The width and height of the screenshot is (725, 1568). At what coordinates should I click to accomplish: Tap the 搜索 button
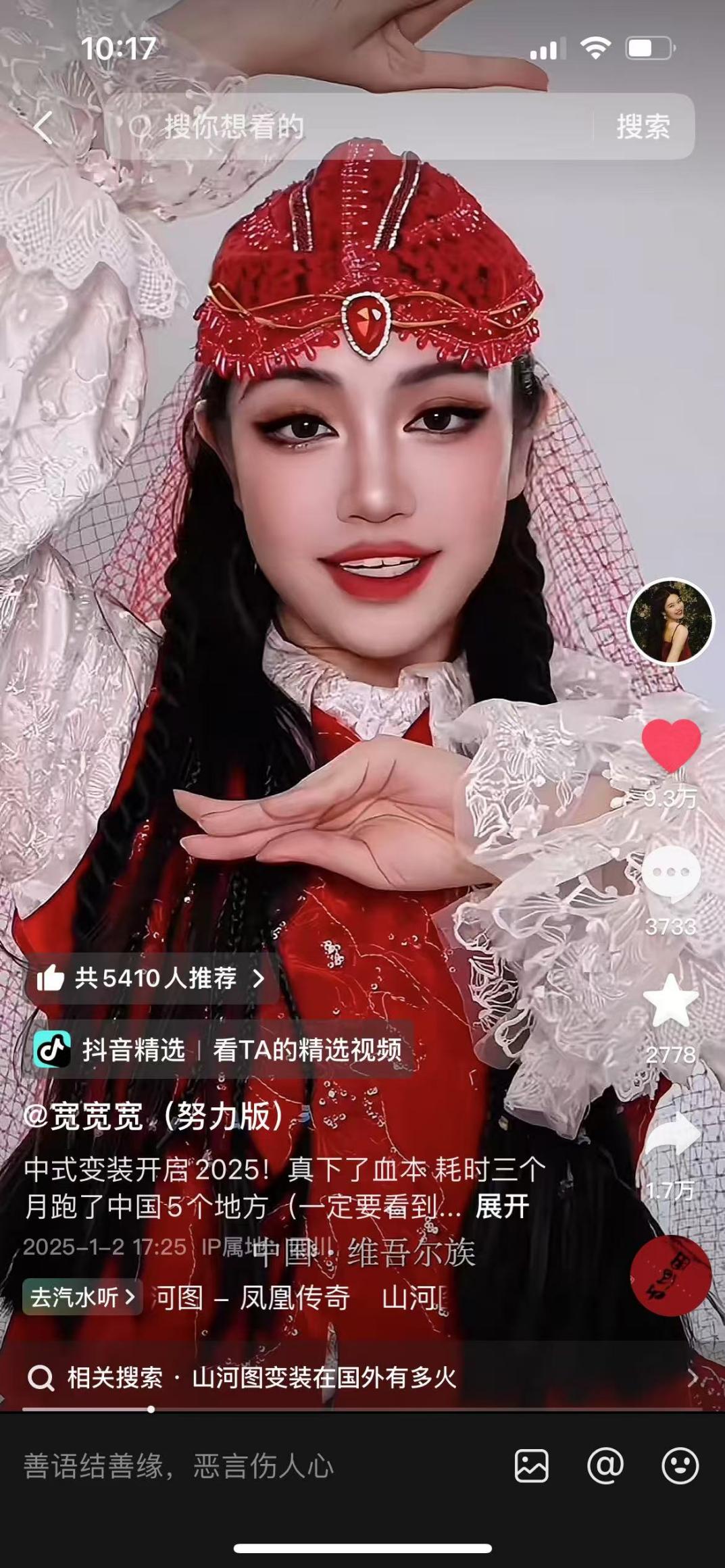(643, 127)
